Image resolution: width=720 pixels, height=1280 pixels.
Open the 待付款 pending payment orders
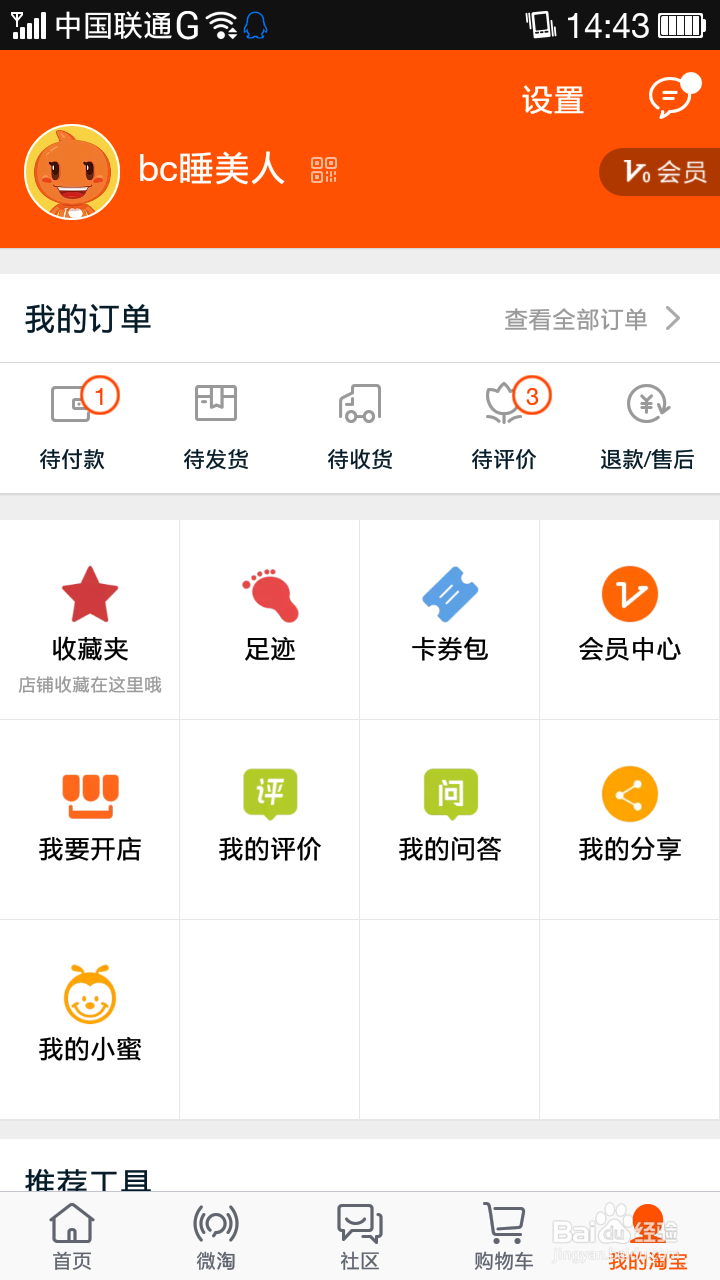click(73, 420)
